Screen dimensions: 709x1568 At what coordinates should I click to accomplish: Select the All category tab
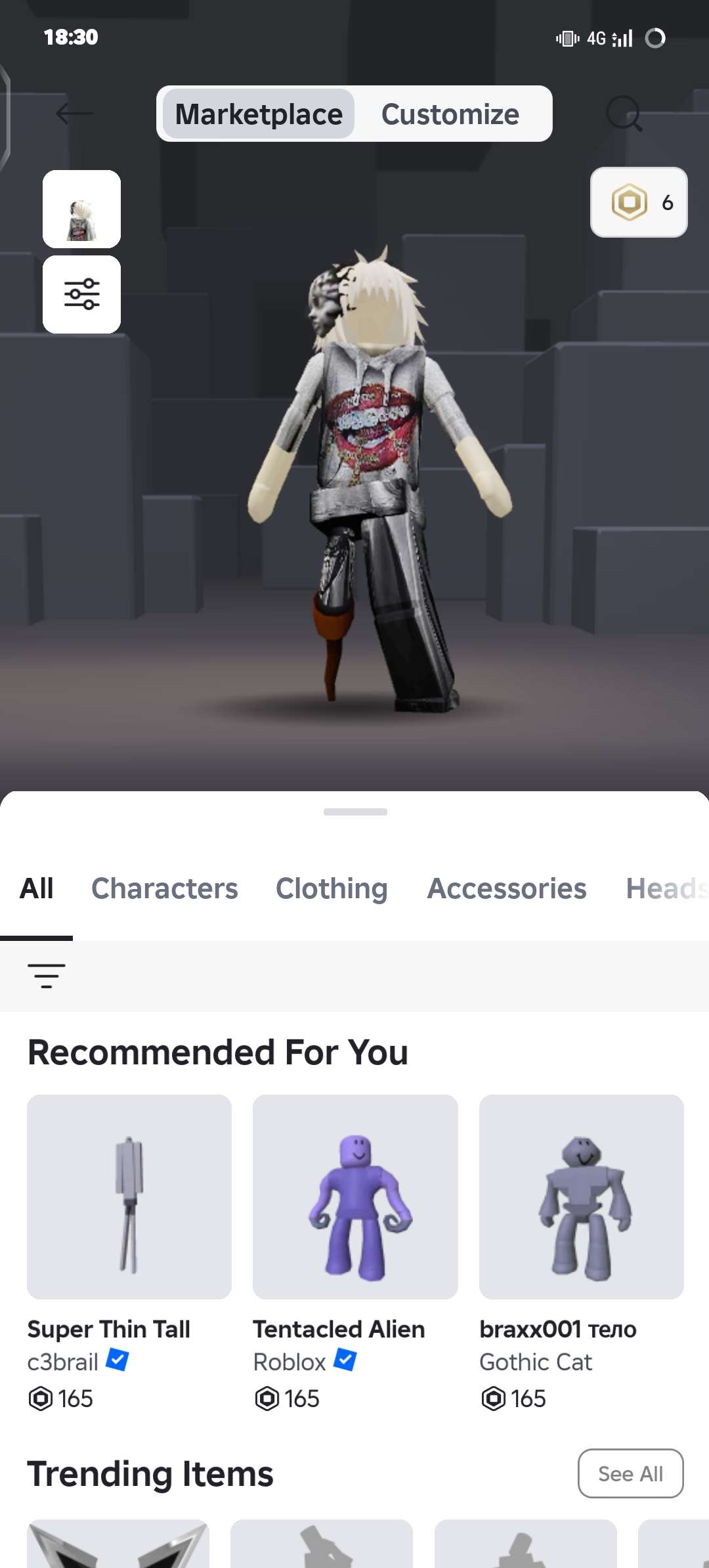click(x=37, y=888)
